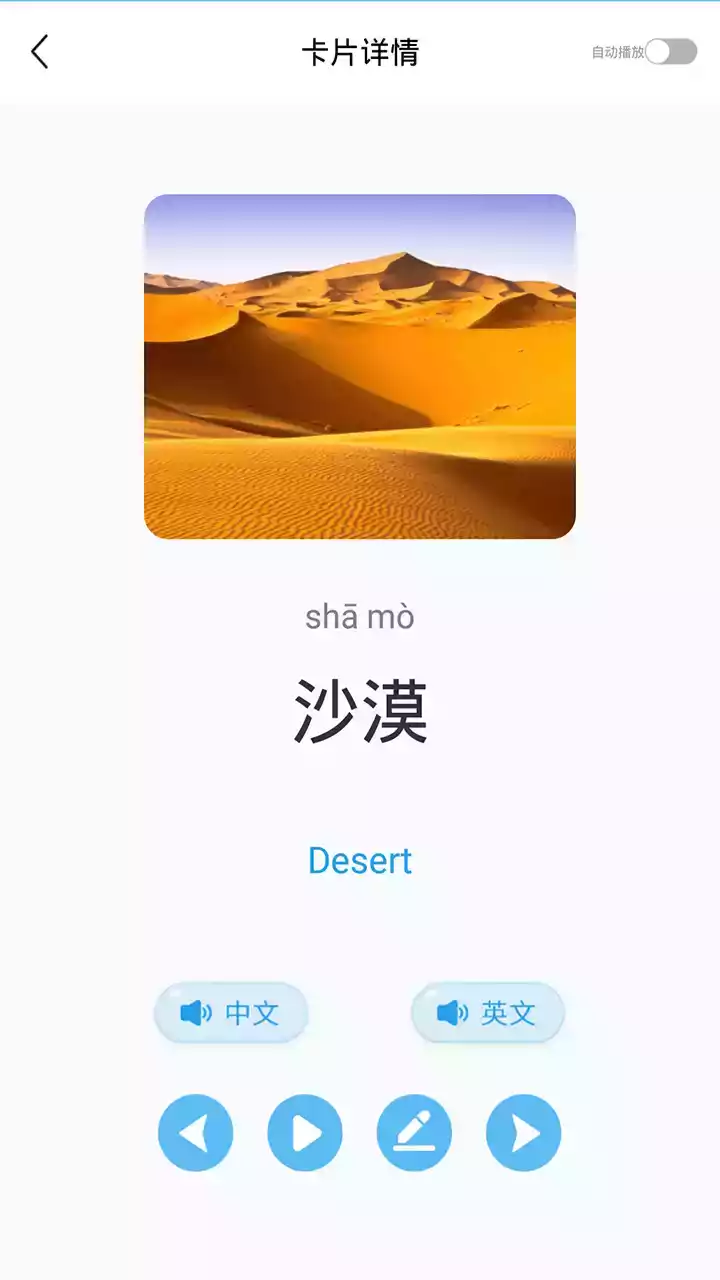Select the previous card arrow icon
720x1280 pixels.
pos(196,1132)
